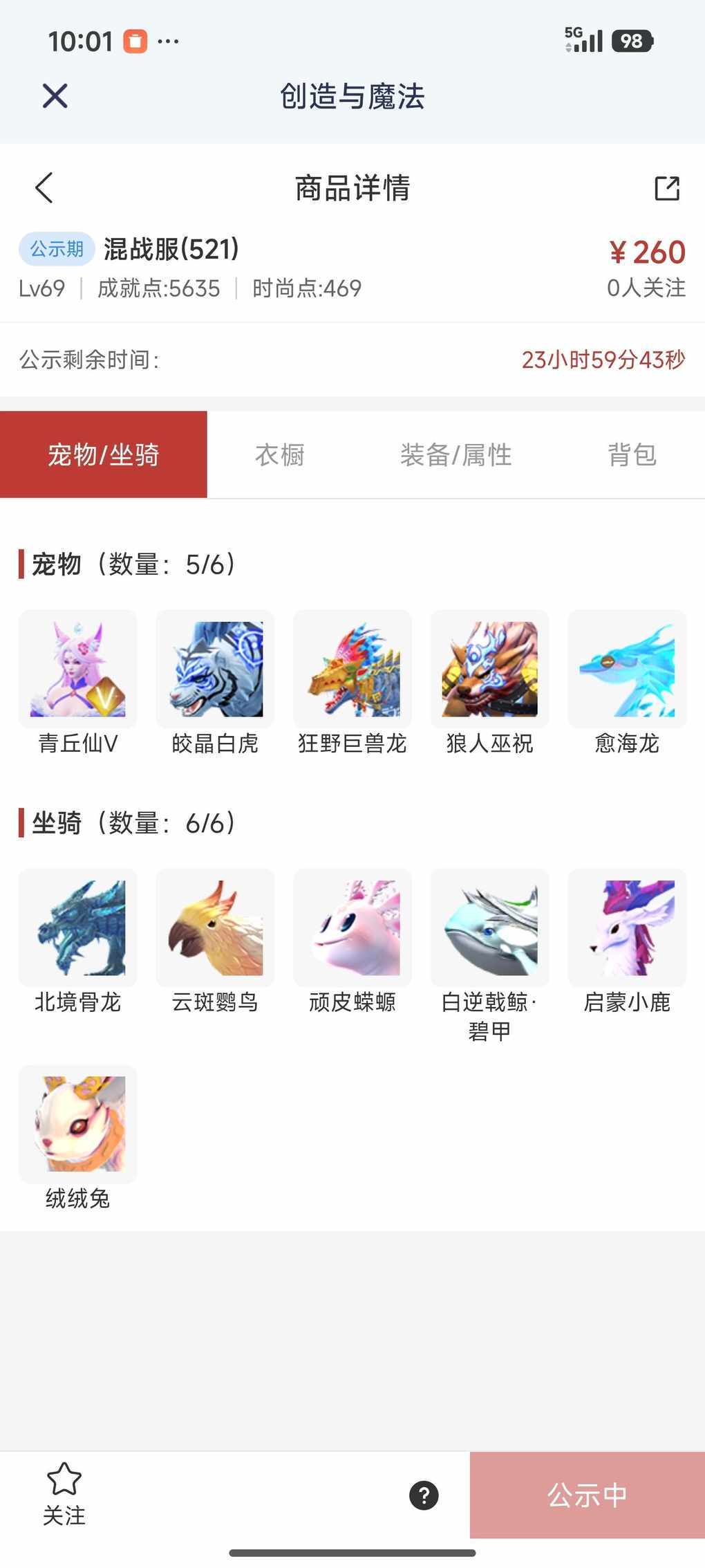Share this listing via the share icon
Image resolution: width=705 pixels, height=1568 pixels.
tap(666, 187)
